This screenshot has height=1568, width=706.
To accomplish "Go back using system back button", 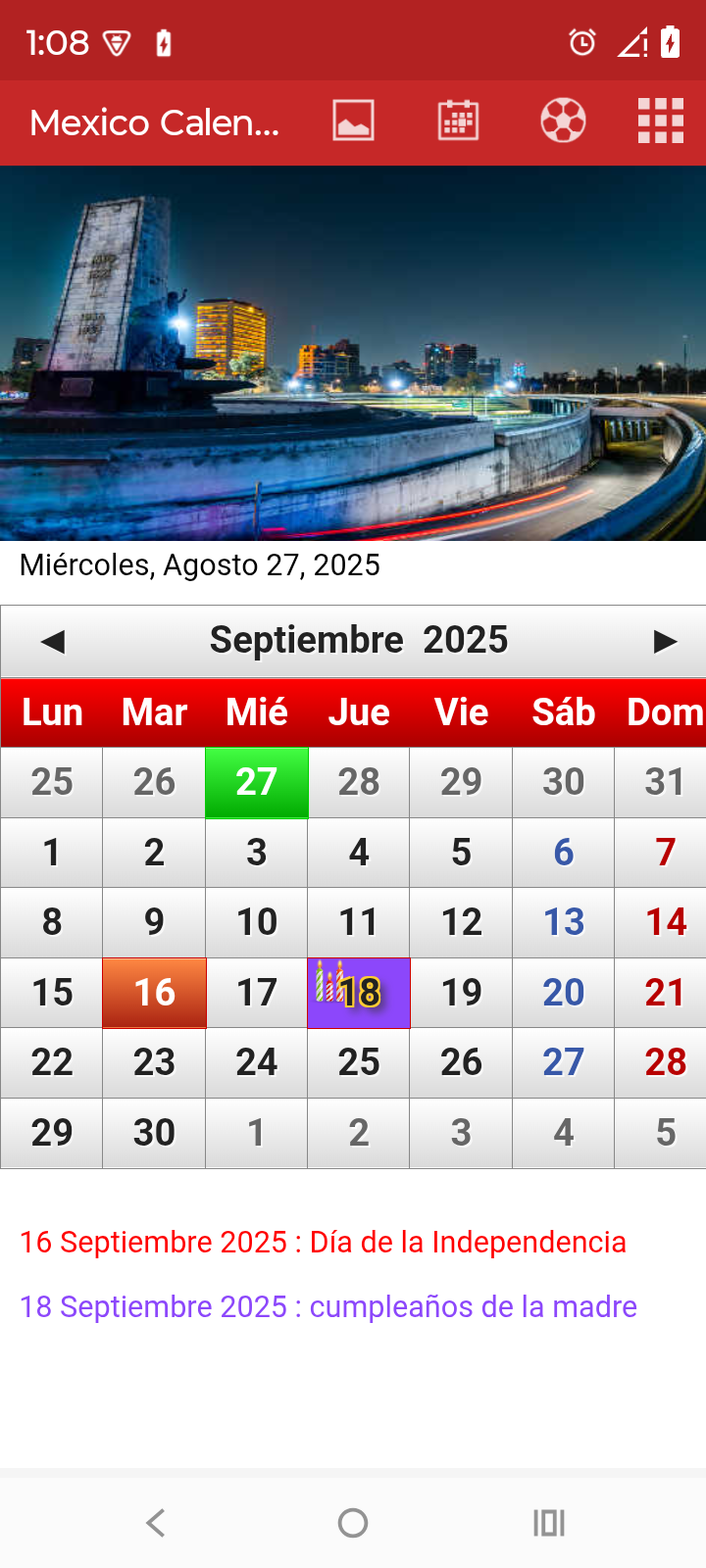I will click(156, 1523).
